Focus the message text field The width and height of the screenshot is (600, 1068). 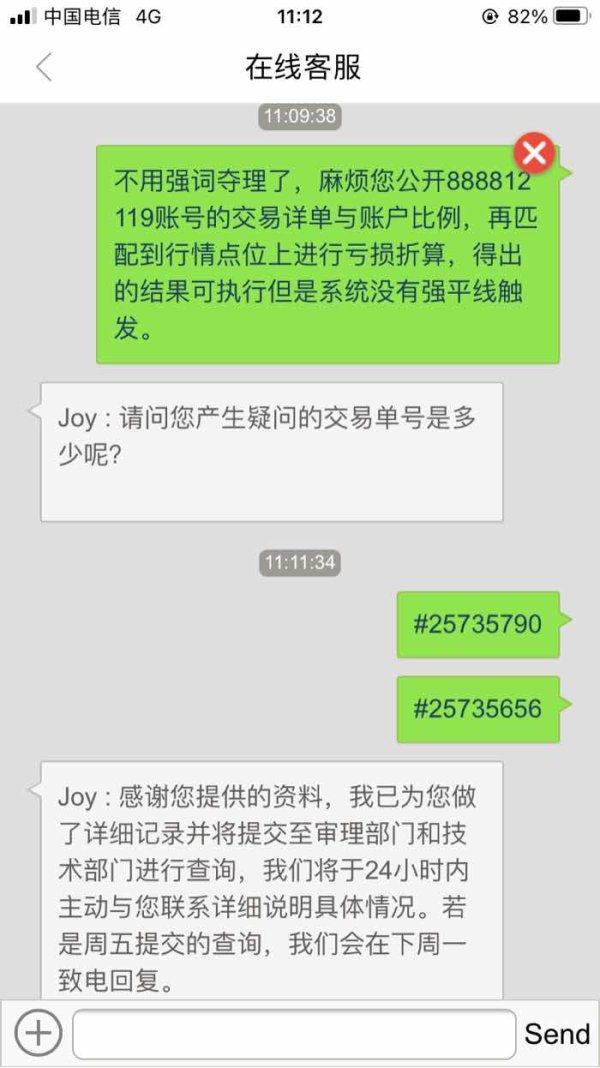pos(294,1034)
